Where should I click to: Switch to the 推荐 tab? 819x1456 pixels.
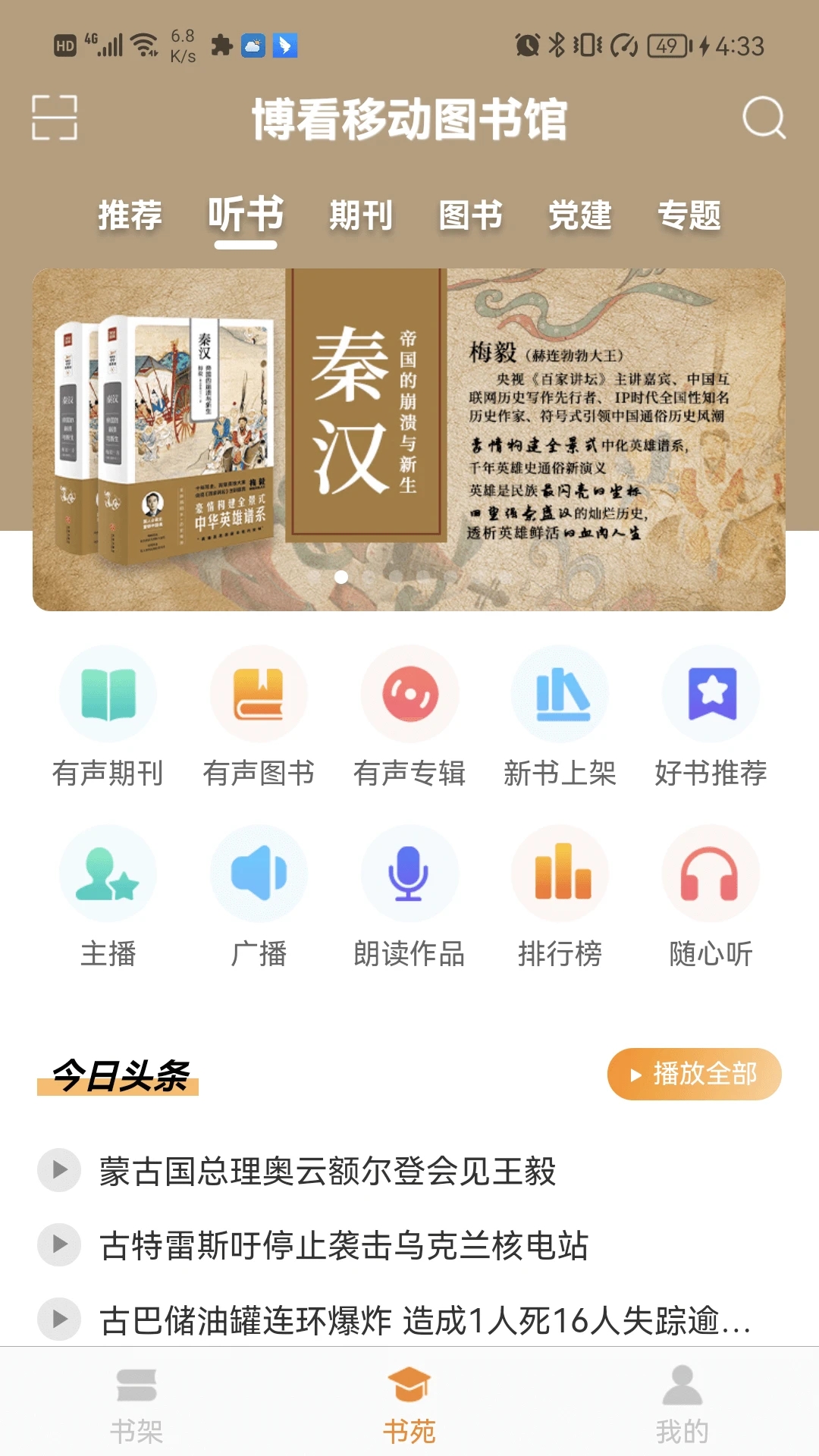tap(130, 215)
